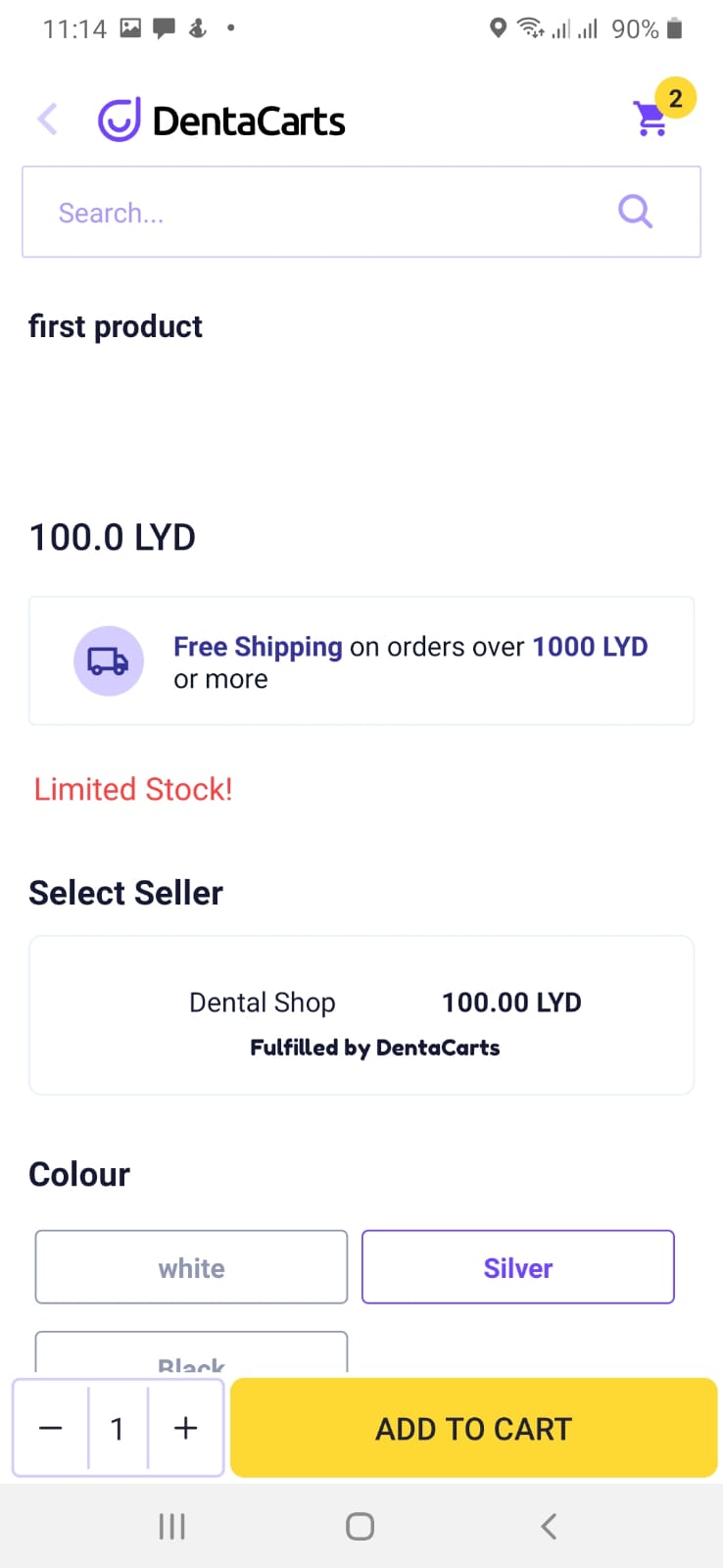
Task: Tap the navigation bar back button
Action: [x=549, y=1525]
